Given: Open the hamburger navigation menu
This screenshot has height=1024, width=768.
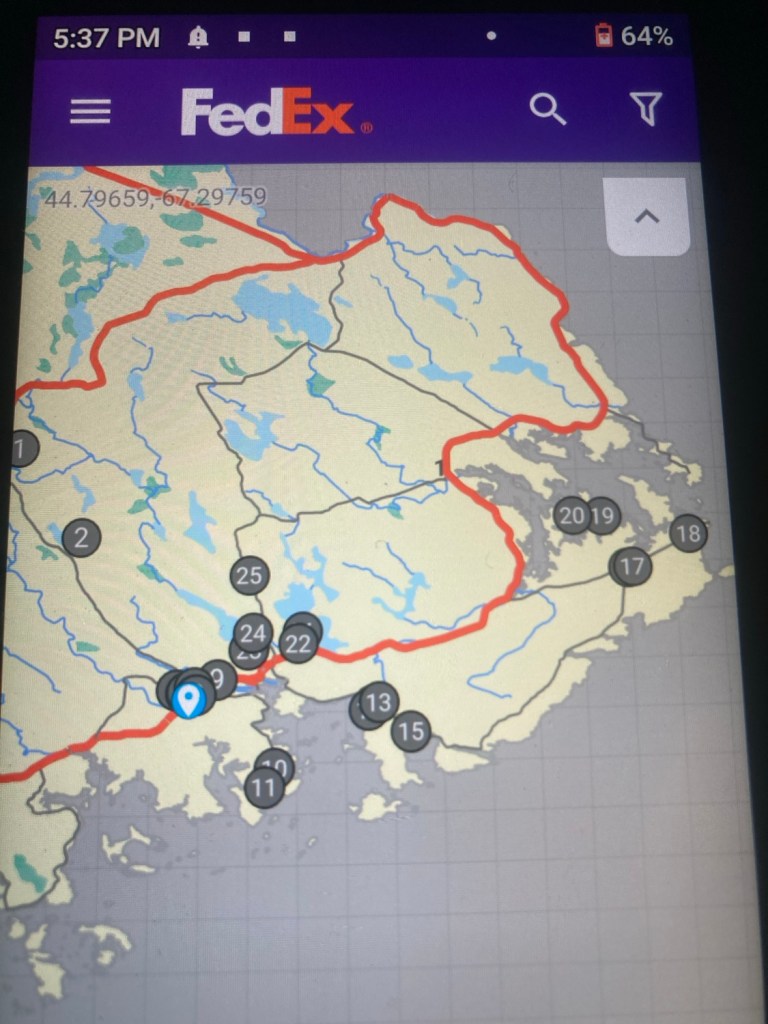Looking at the screenshot, I should pyautogui.click(x=90, y=111).
